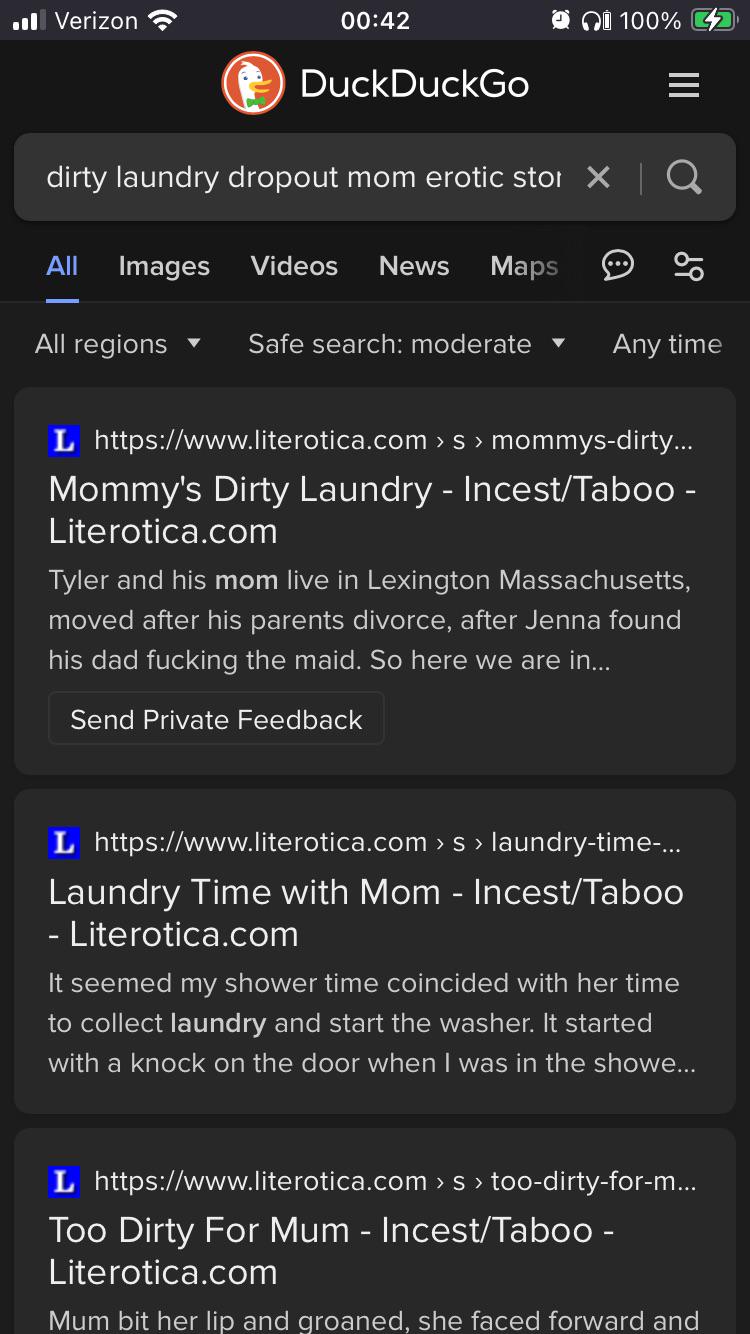Open the search settings sliders icon
Image resolution: width=750 pixels, height=1334 pixels.
pos(689,266)
